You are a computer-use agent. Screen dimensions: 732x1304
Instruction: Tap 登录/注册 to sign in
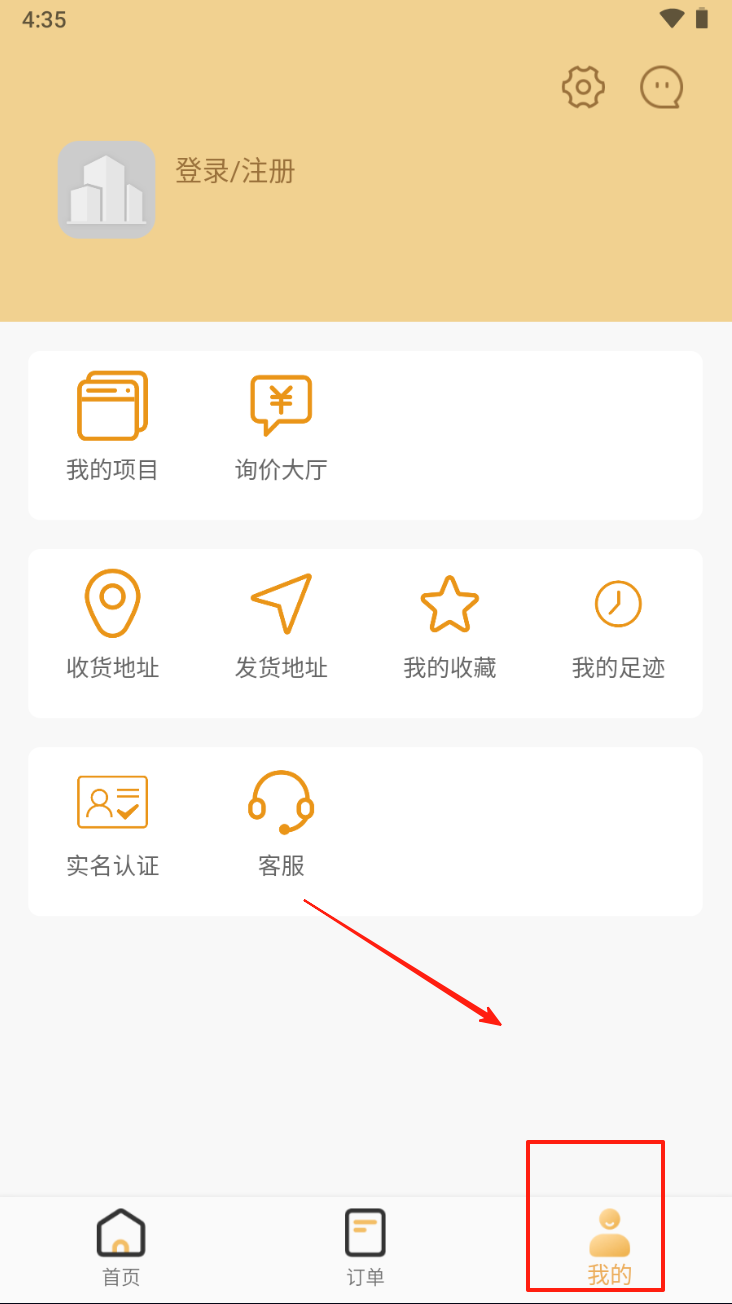coord(235,171)
